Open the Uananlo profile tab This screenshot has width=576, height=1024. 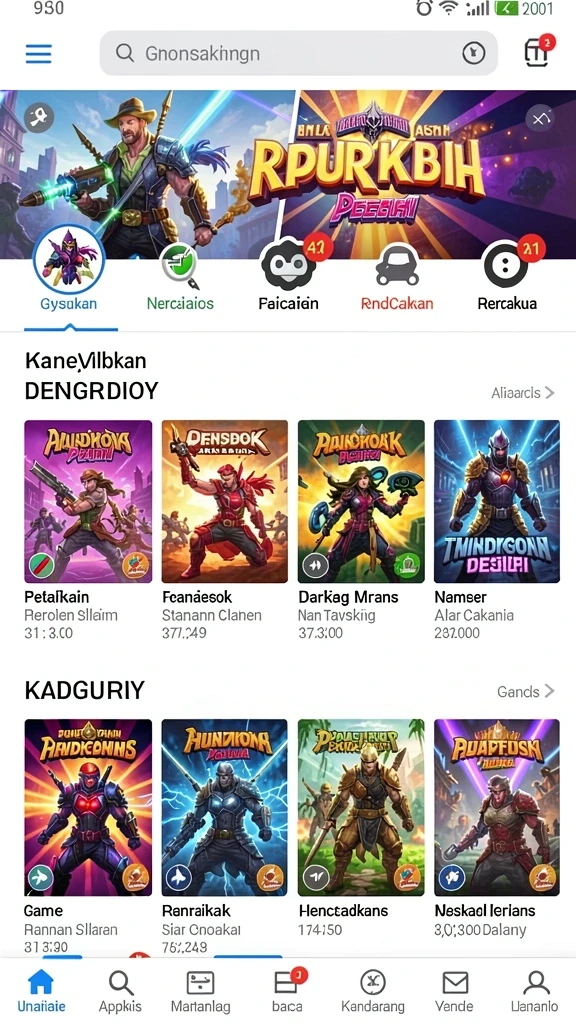pos(535,991)
